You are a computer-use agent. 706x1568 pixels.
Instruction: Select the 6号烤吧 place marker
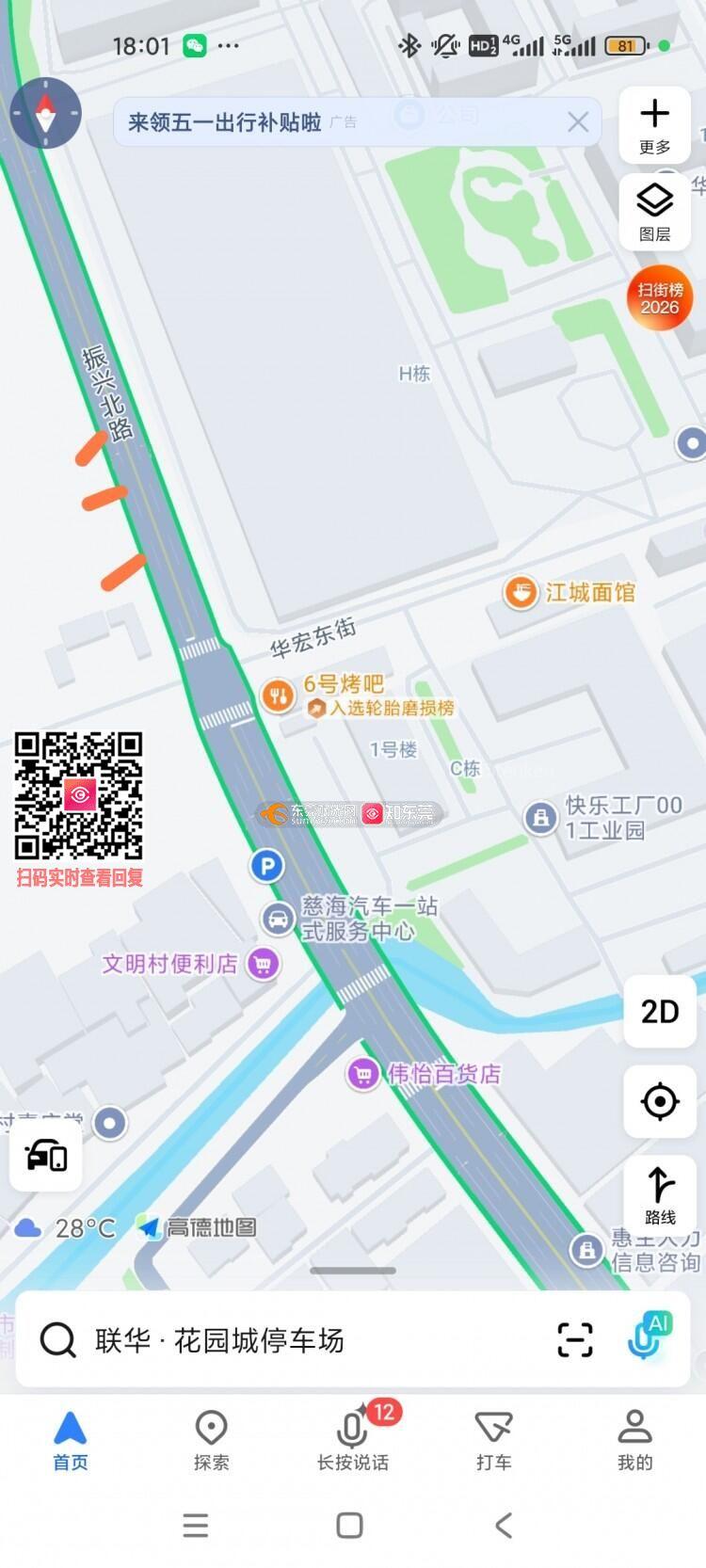(278, 696)
